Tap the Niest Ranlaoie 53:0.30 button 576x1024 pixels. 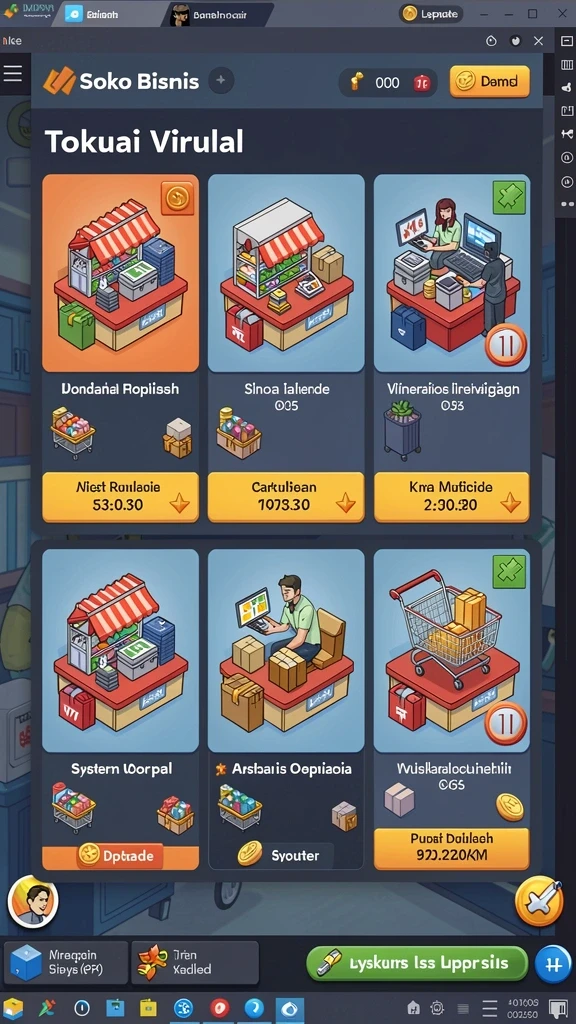pyautogui.click(x=120, y=497)
